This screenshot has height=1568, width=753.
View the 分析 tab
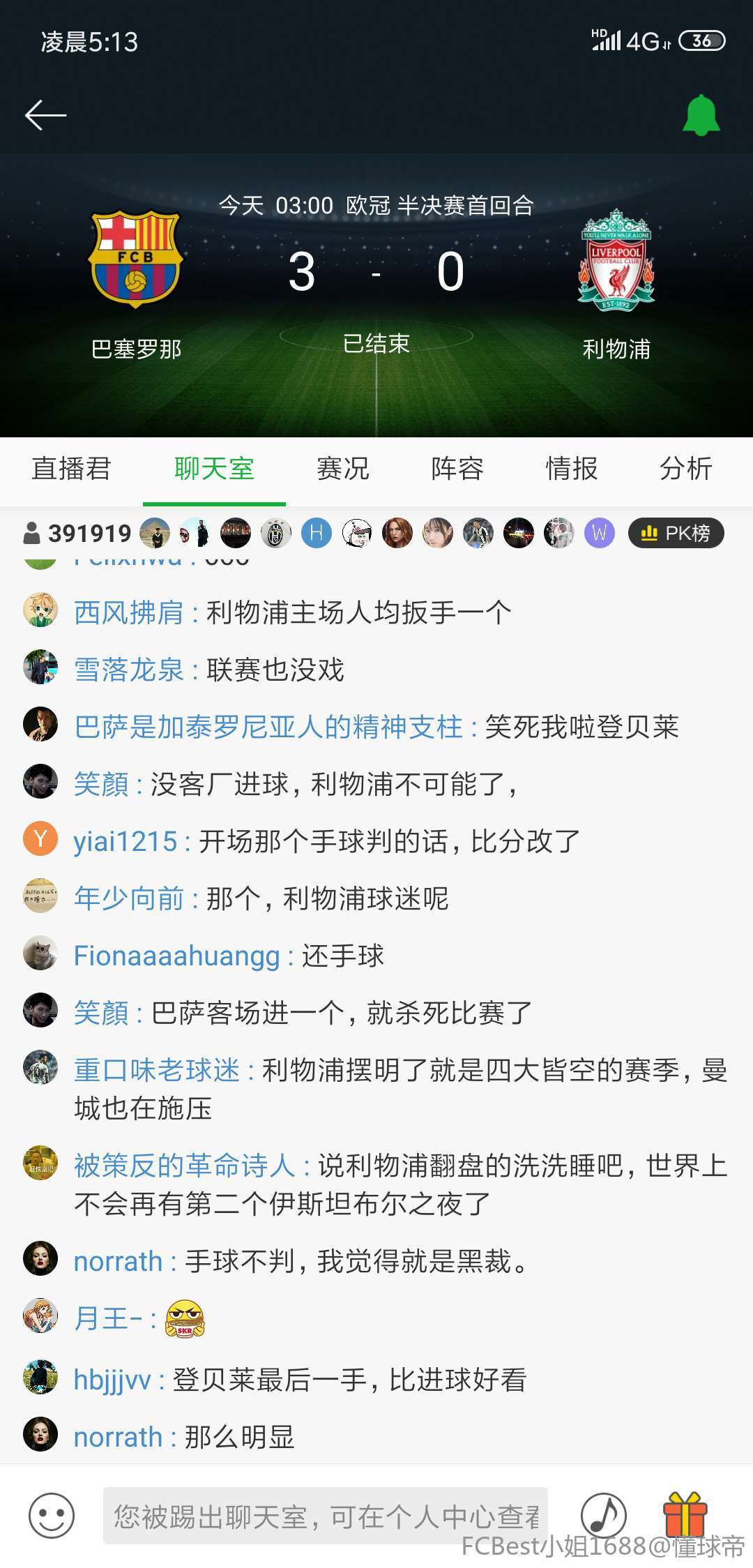[x=685, y=469]
